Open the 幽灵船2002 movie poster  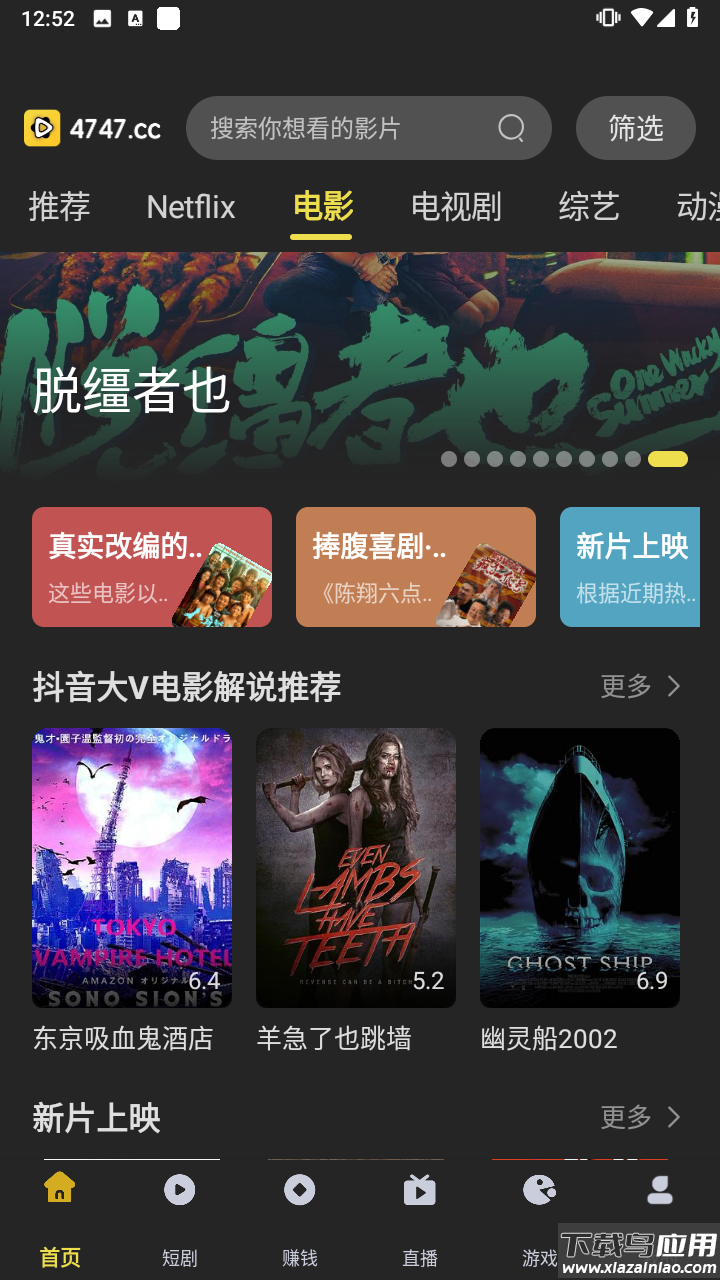pyautogui.click(x=580, y=868)
